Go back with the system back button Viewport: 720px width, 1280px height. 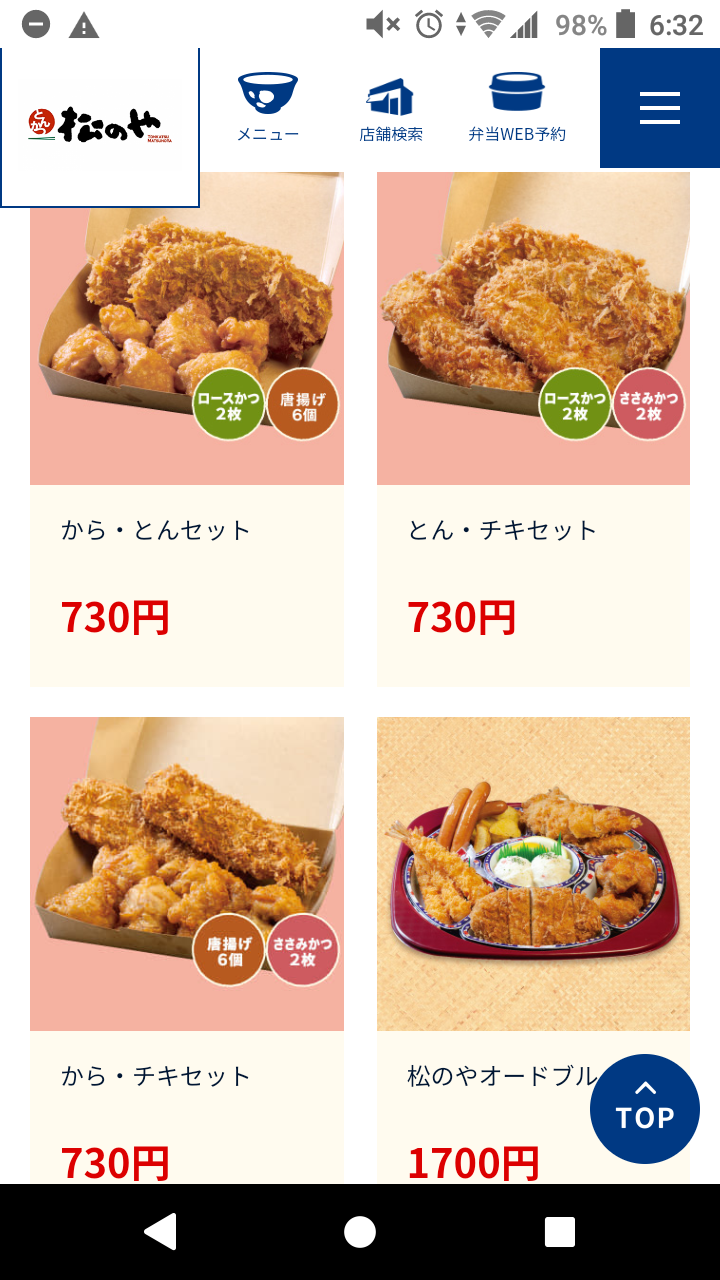point(160,1232)
